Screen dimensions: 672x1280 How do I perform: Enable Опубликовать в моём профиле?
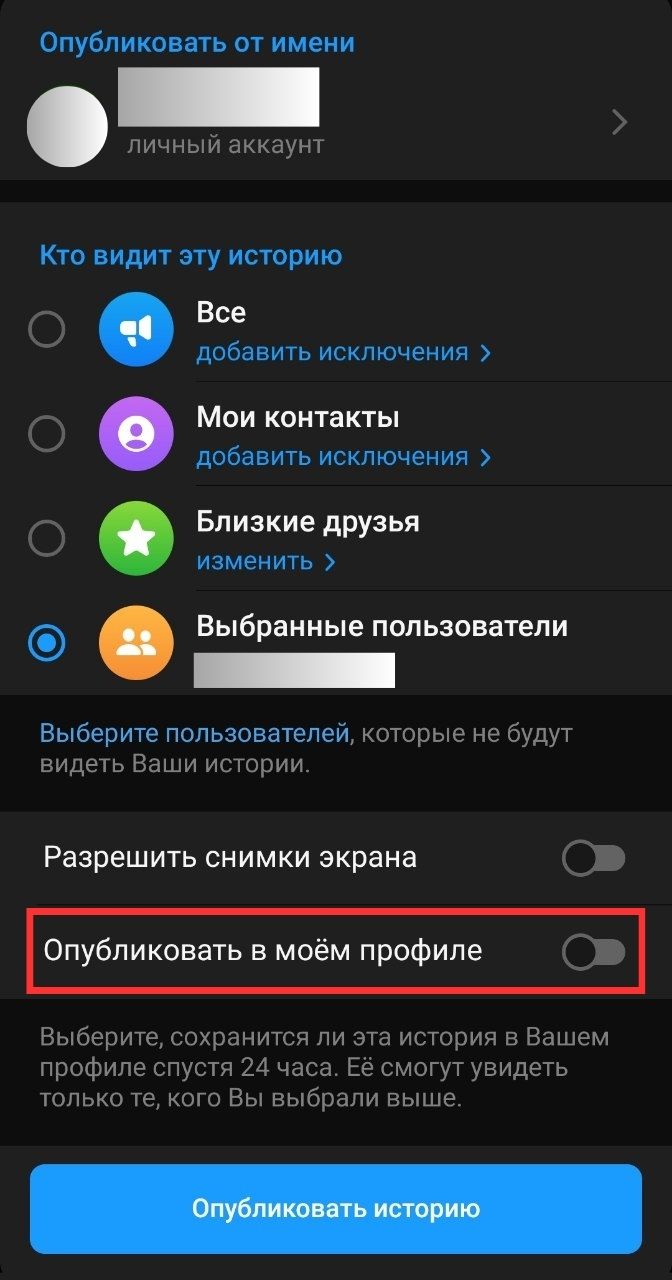(593, 952)
